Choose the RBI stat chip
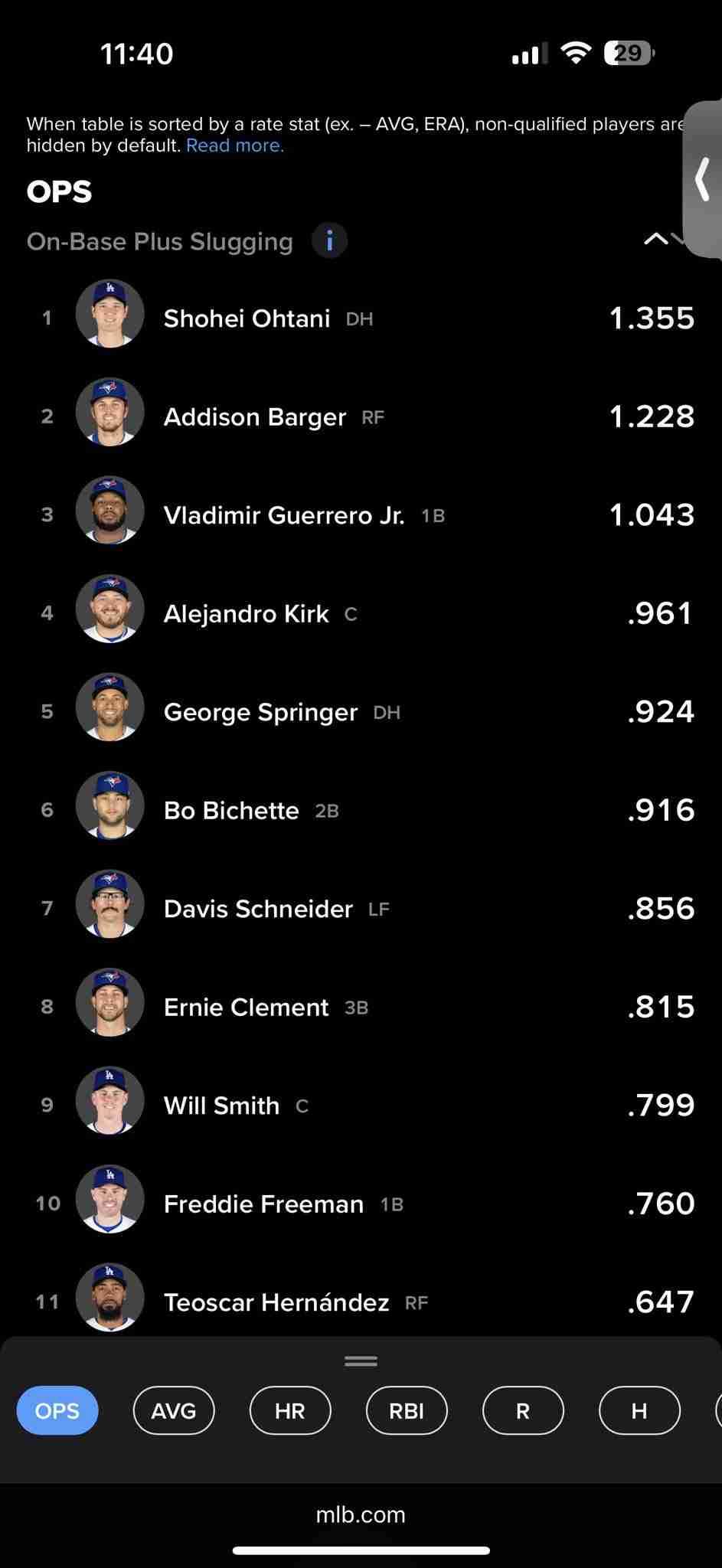The width and height of the screenshot is (722, 1568). coord(407,1410)
